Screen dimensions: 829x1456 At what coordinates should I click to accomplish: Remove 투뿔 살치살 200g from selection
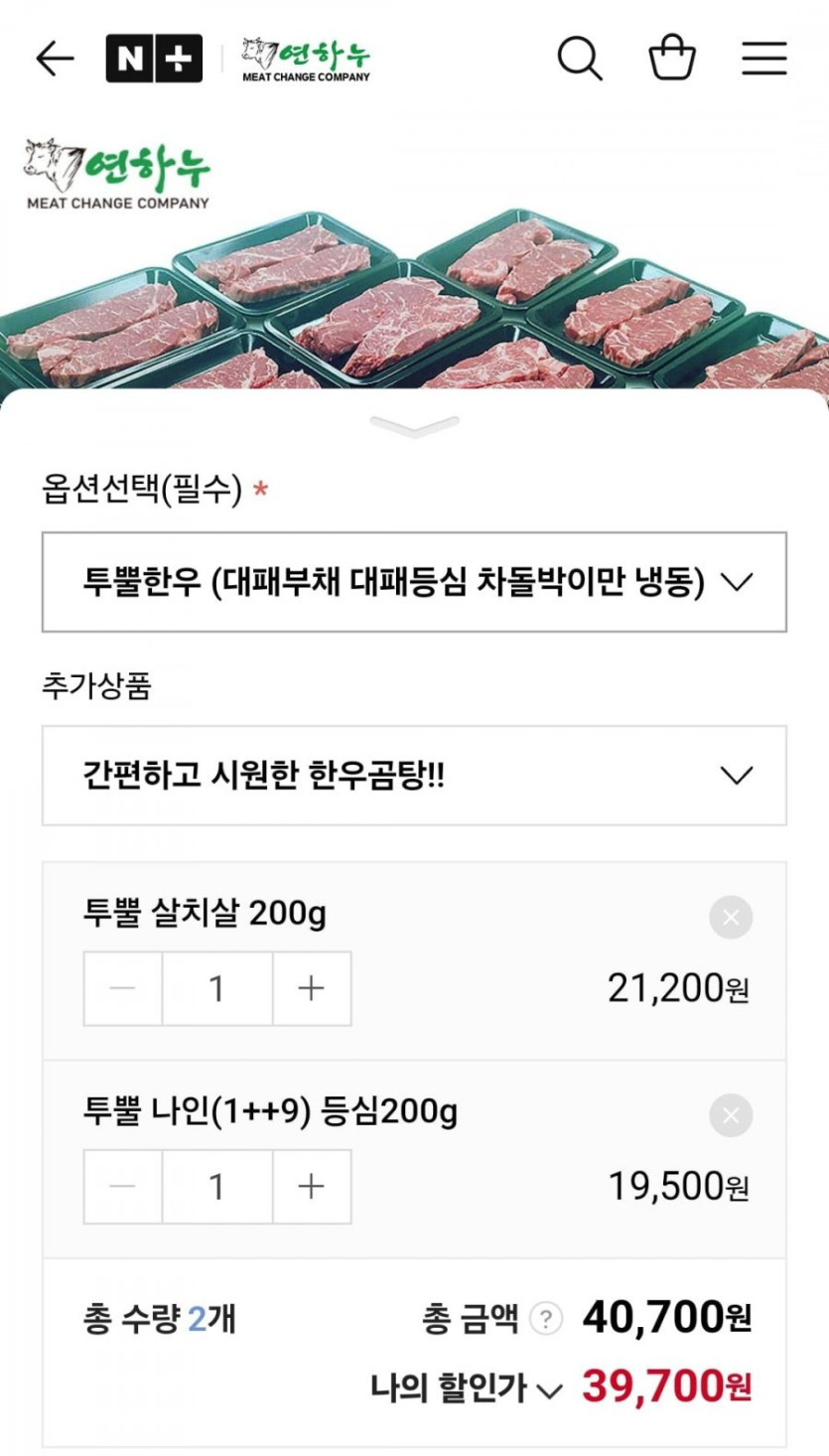(731, 918)
